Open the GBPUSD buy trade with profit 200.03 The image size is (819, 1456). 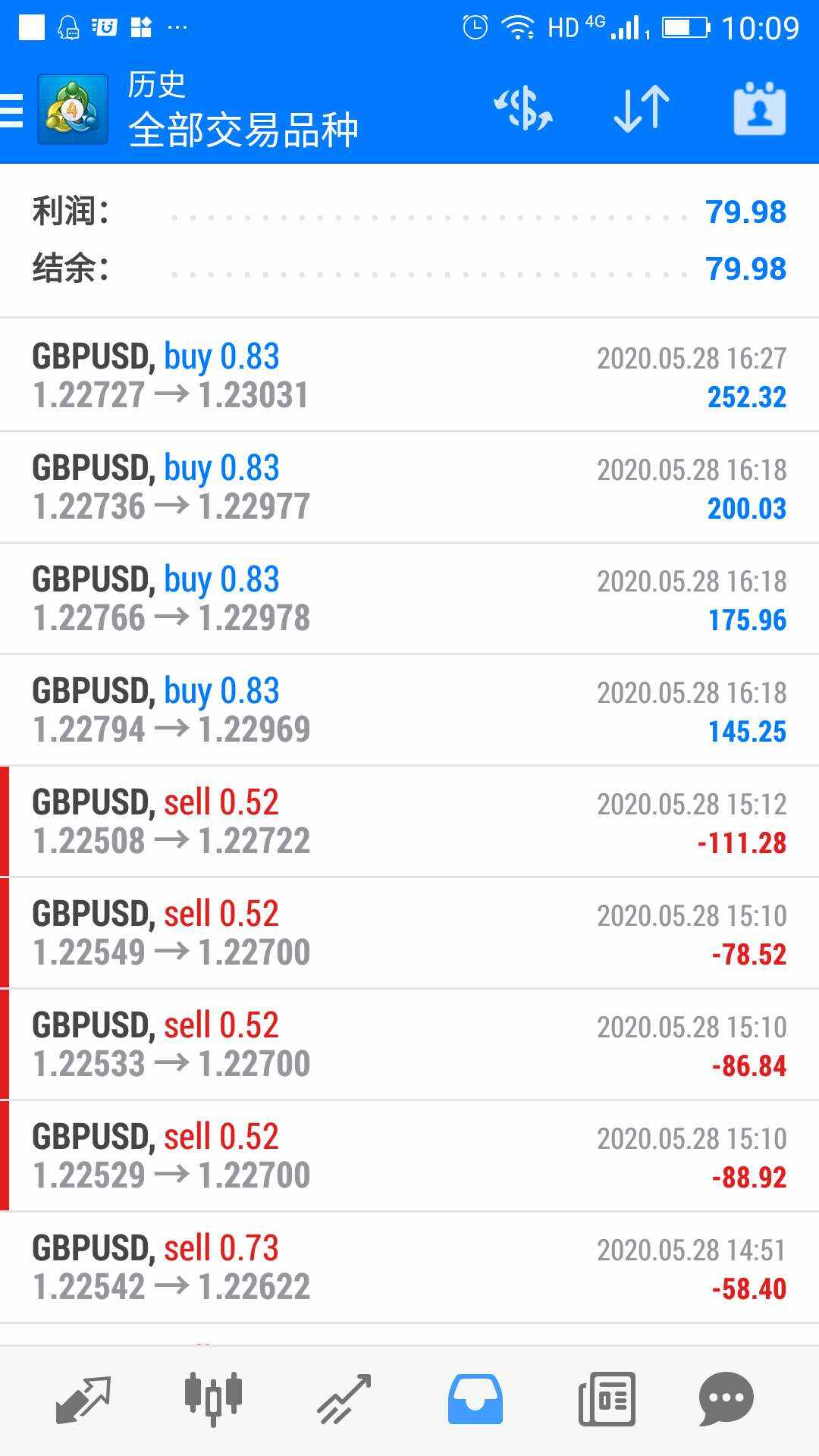pos(409,487)
